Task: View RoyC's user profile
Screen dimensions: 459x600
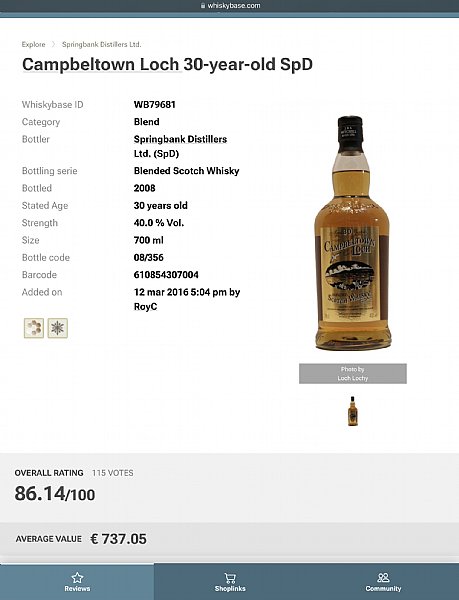Action: click(145, 307)
